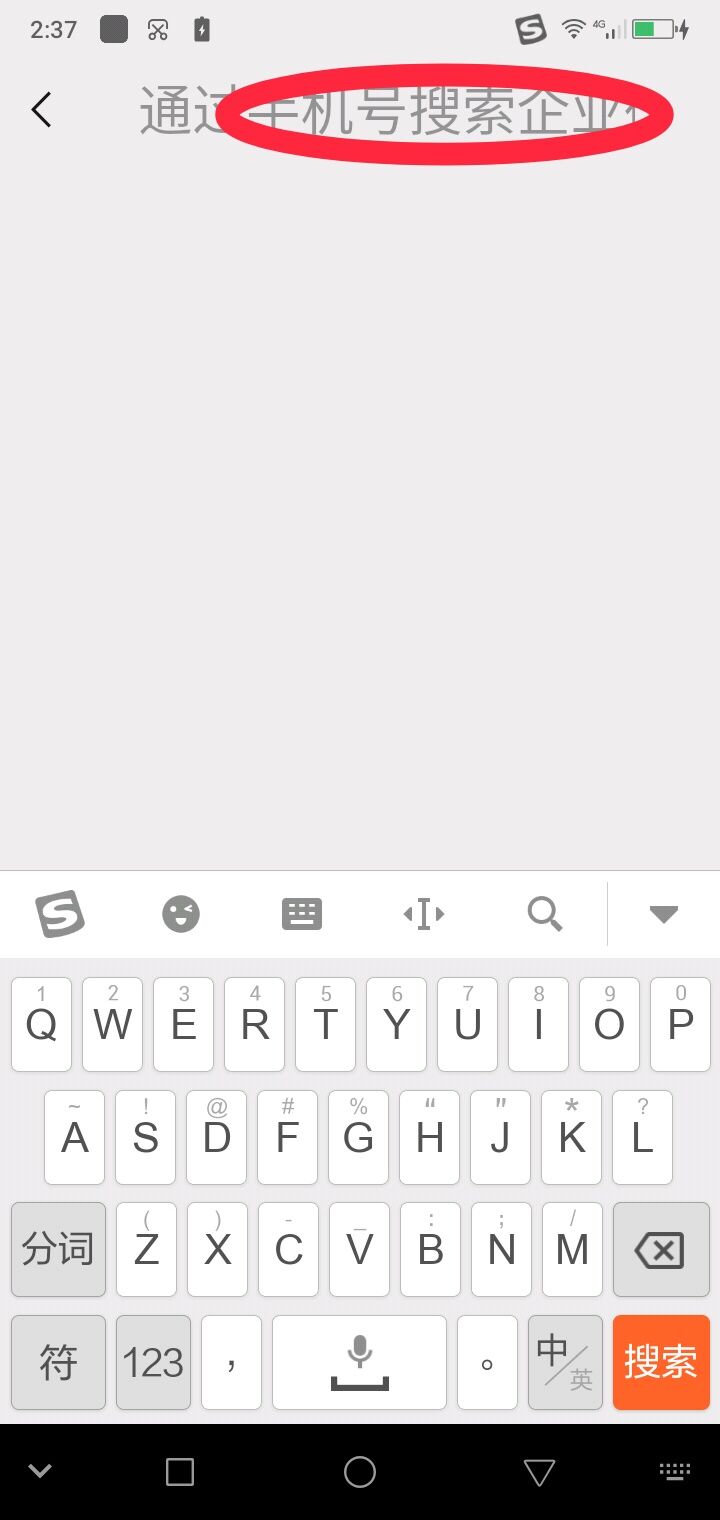This screenshot has width=720, height=1520.
Task: Open the cursor movement tool
Action: (x=423, y=913)
